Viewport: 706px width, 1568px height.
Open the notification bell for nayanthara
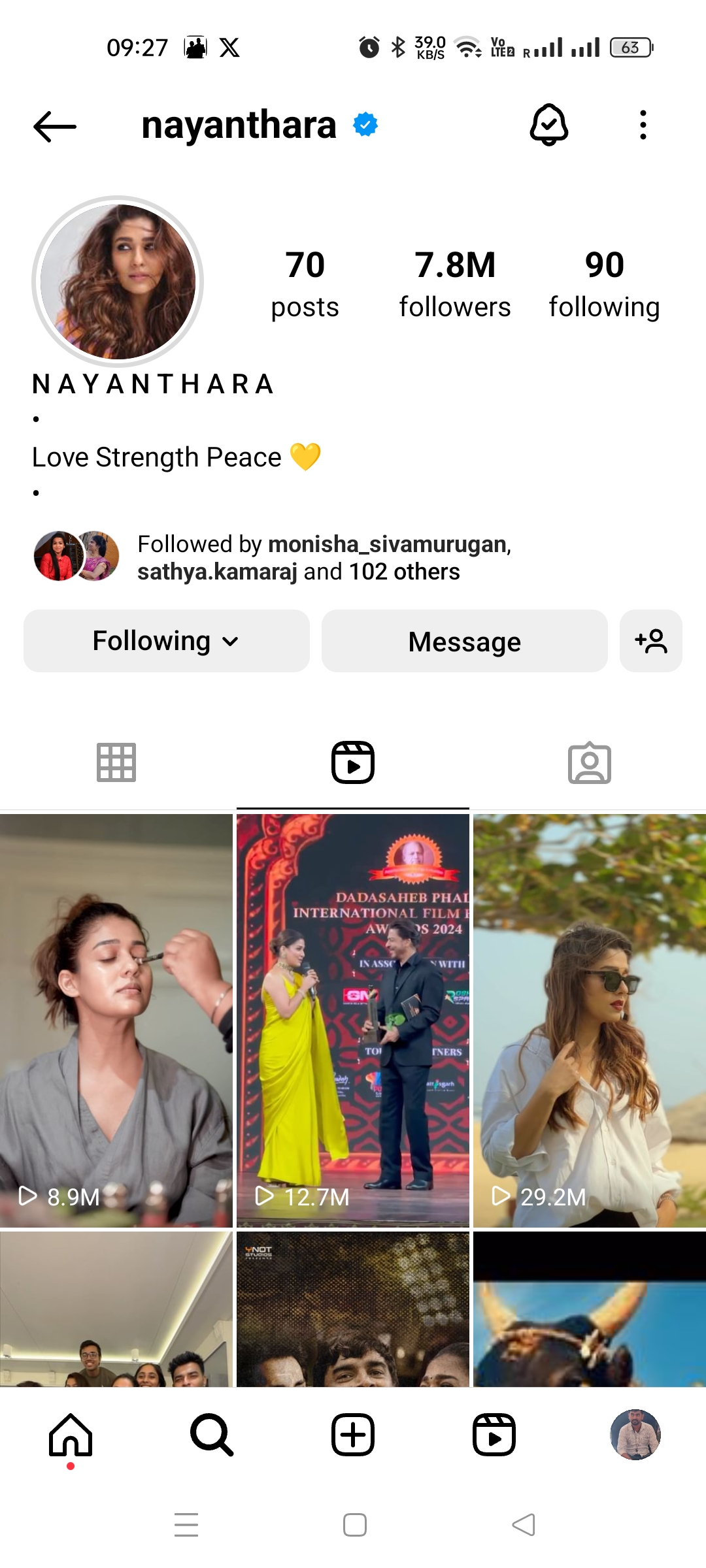click(548, 125)
